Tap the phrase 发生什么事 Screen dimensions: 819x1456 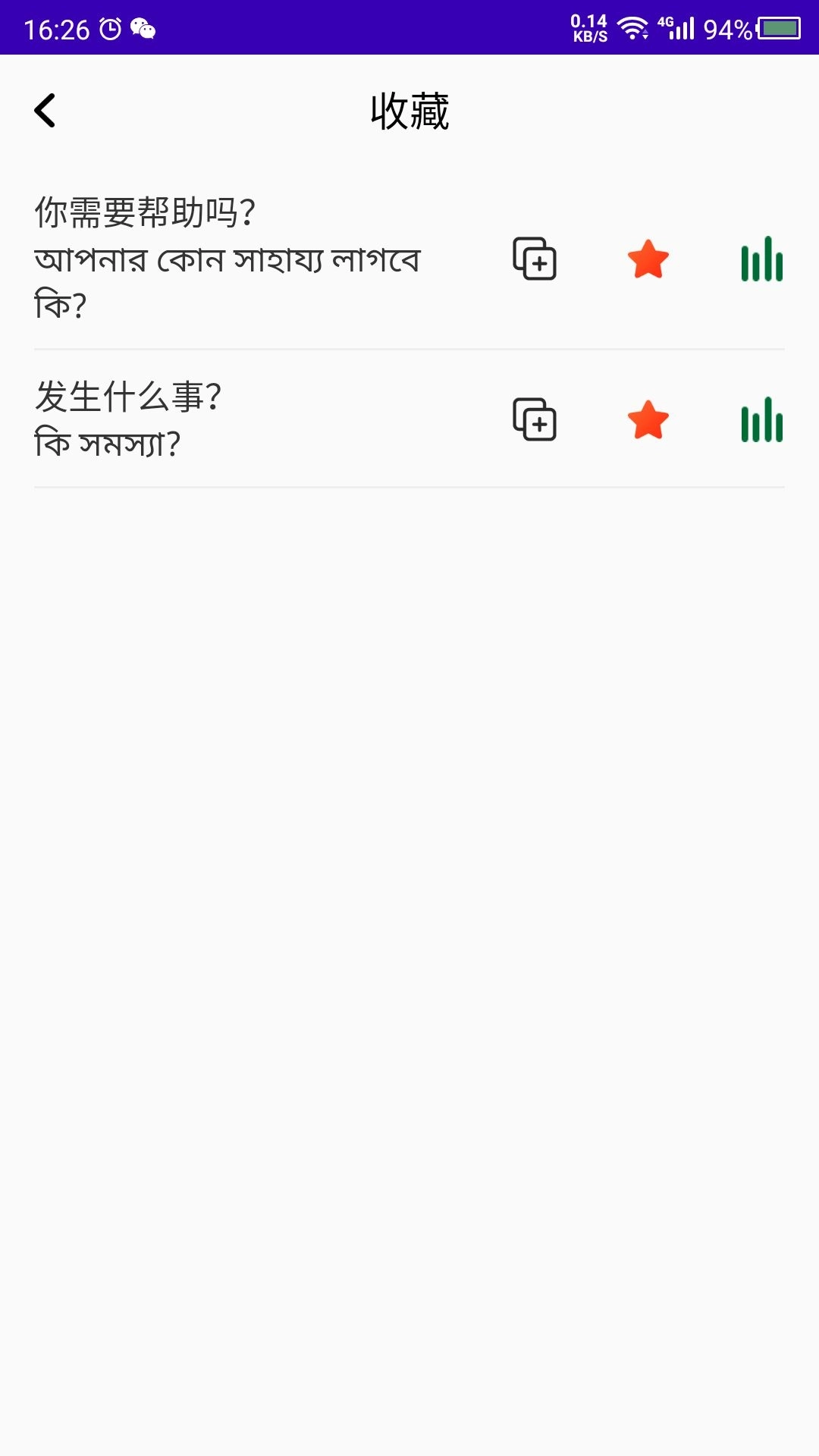tap(127, 397)
